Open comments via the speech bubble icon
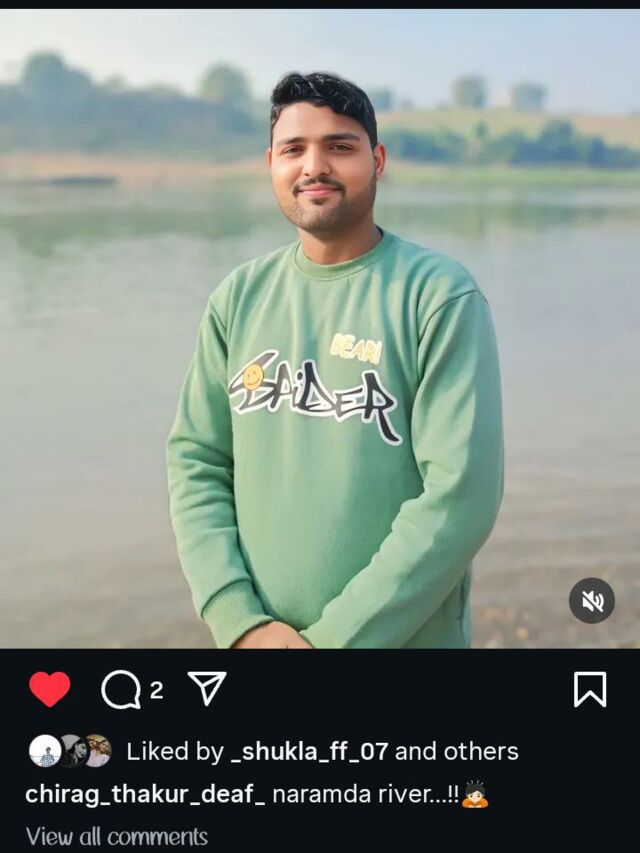The image size is (640, 853). tap(121, 690)
